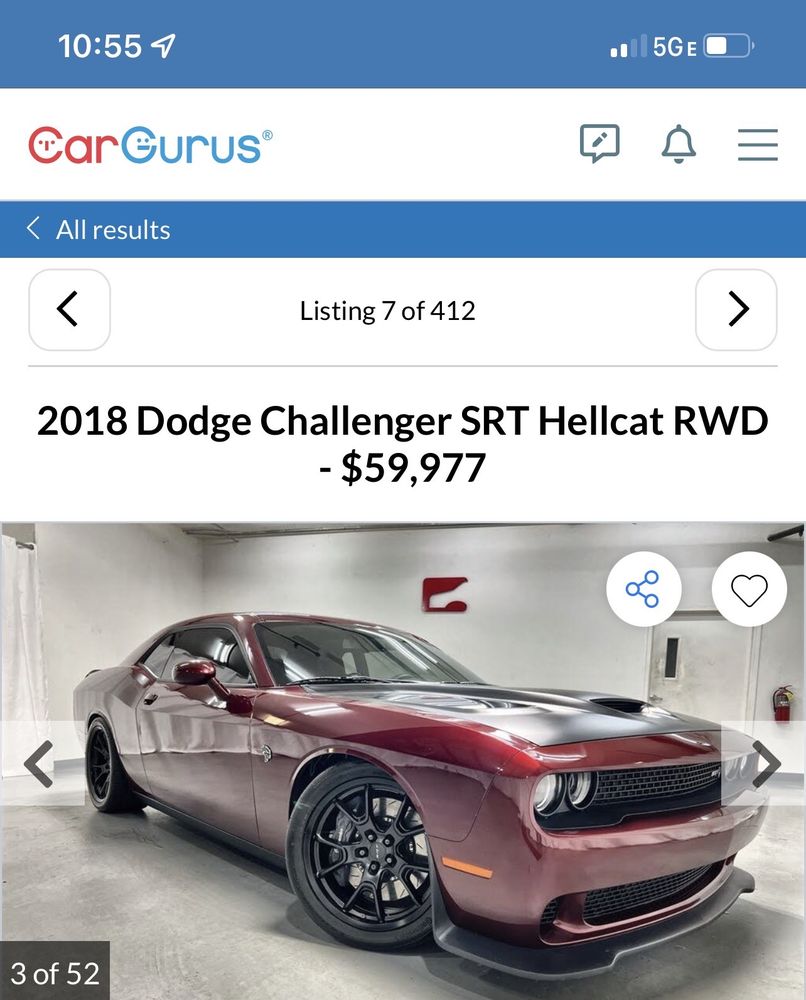Open the messages/feedback icon beside the bell
Screen dimensions: 806x1000
(601, 145)
